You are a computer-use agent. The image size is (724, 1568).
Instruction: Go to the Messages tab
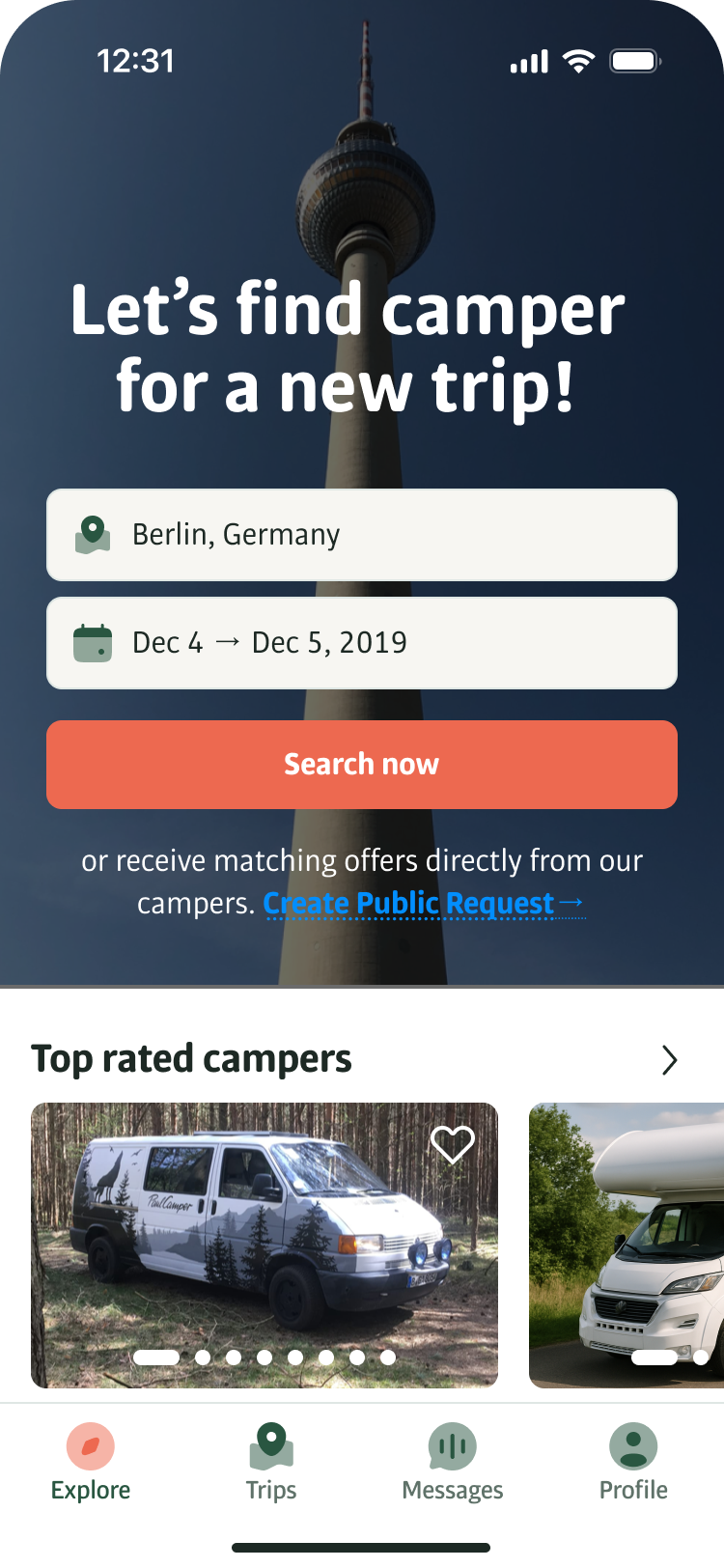click(452, 1463)
